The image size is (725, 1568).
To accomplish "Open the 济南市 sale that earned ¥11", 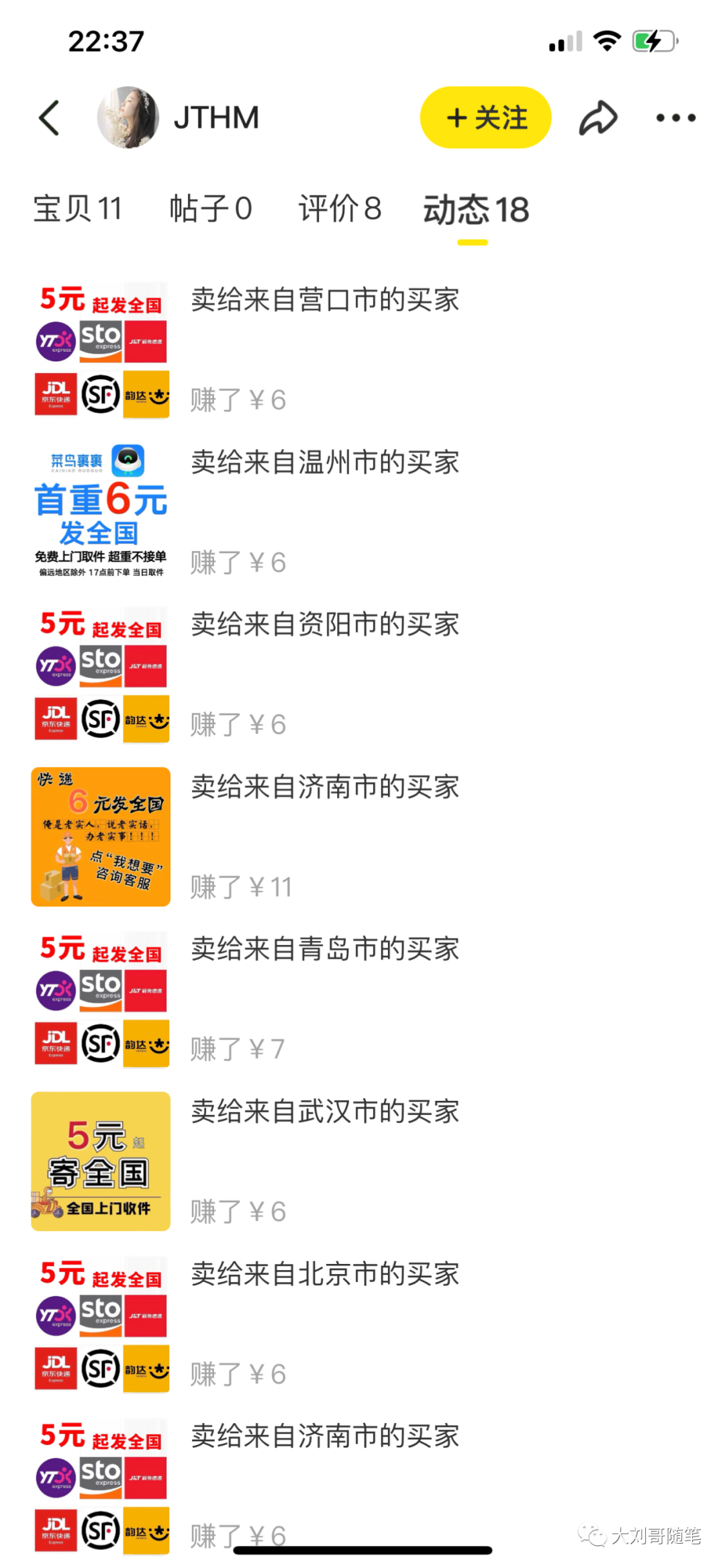I will tap(325, 787).
